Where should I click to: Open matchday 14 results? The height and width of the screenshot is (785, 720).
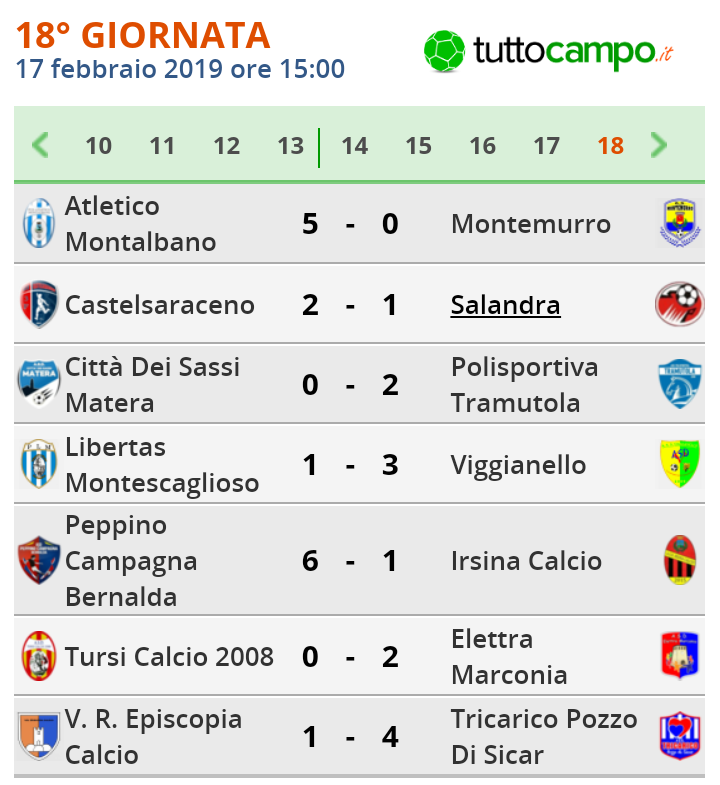354,146
